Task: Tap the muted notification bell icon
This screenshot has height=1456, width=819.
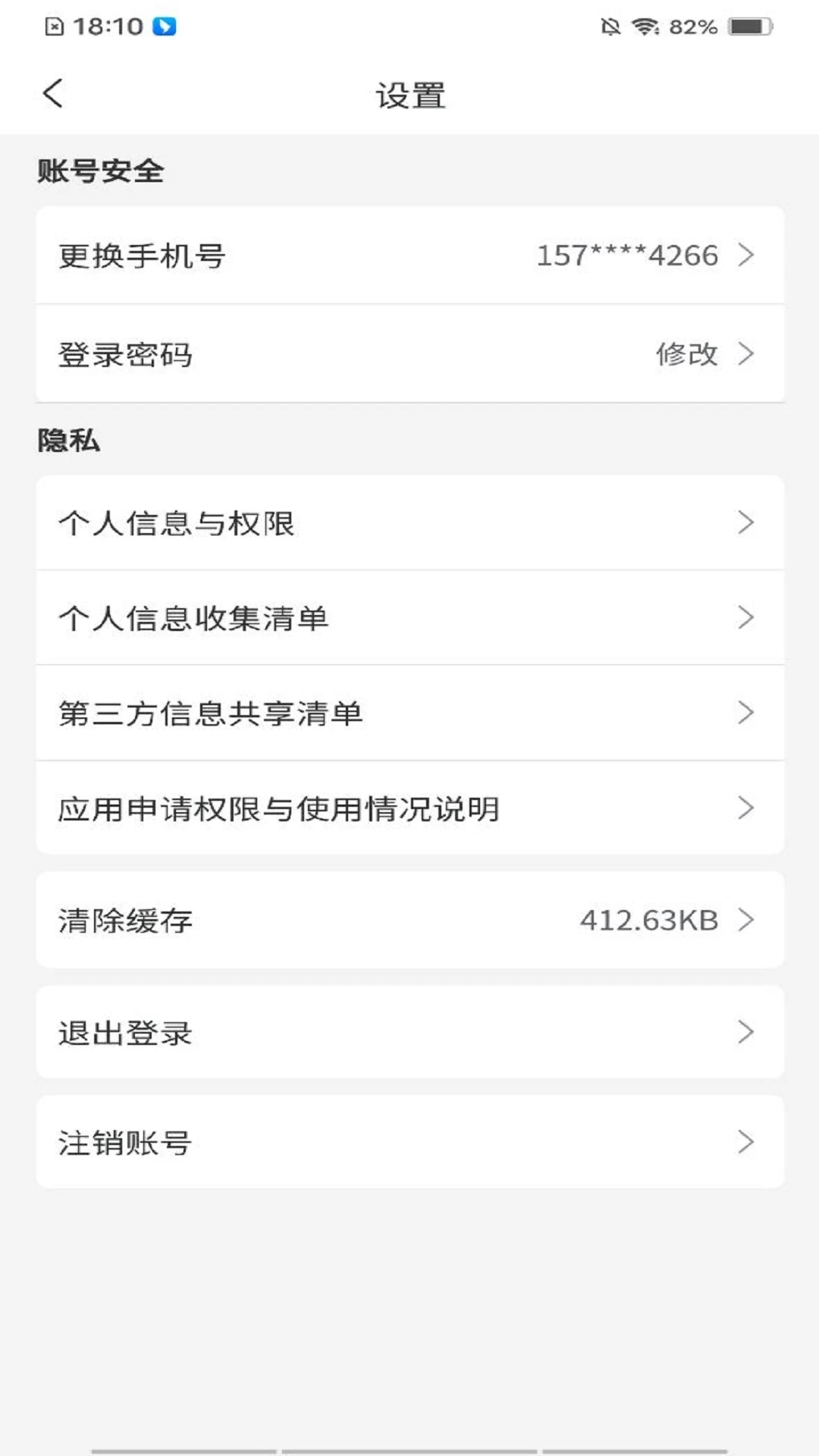Action: pyautogui.click(x=611, y=25)
